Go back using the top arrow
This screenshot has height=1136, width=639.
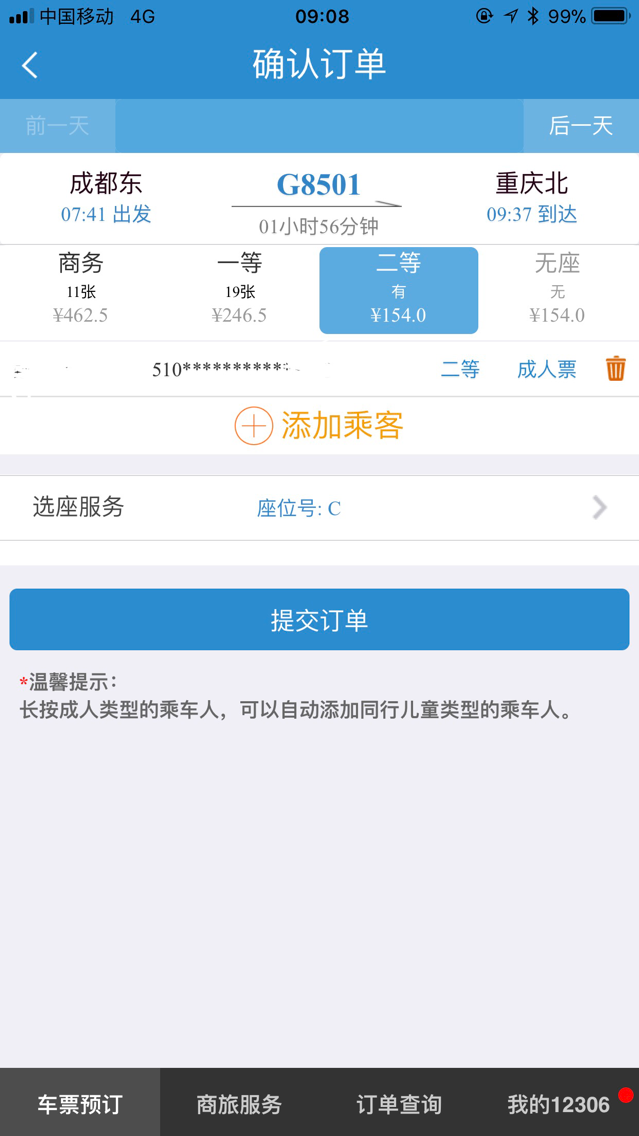[31, 66]
